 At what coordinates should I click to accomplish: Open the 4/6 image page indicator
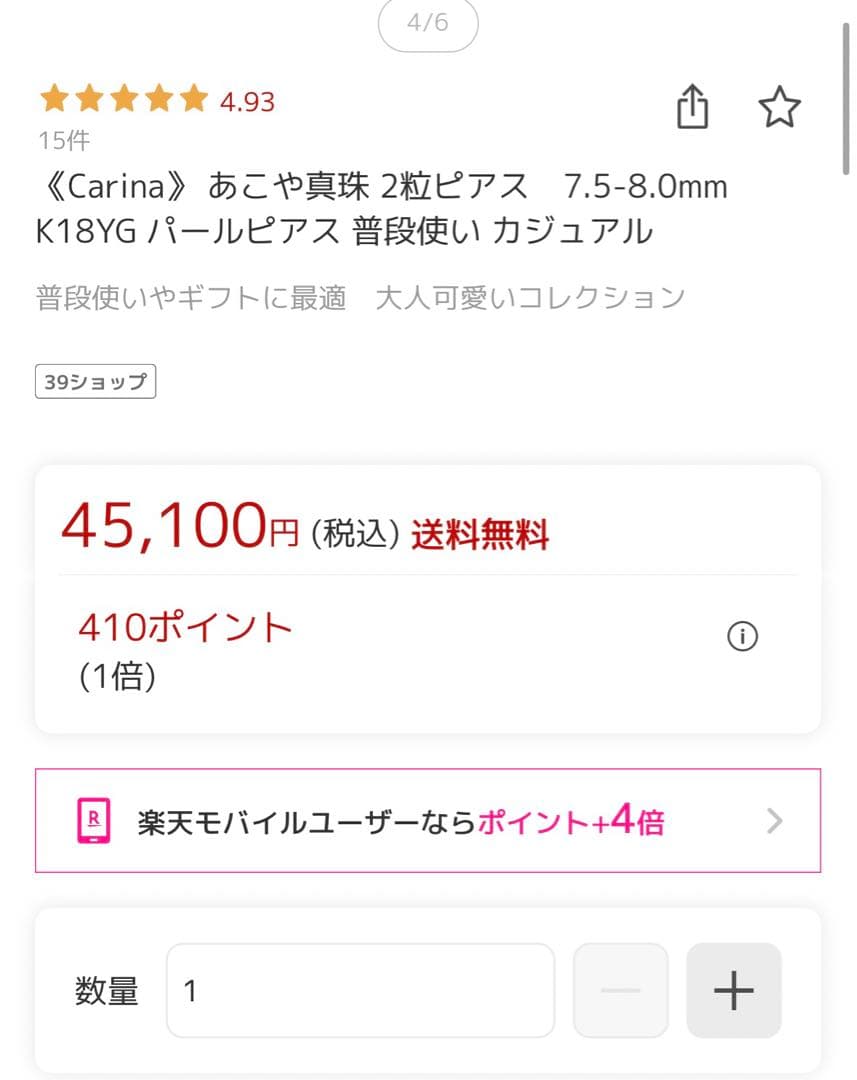[428, 22]
